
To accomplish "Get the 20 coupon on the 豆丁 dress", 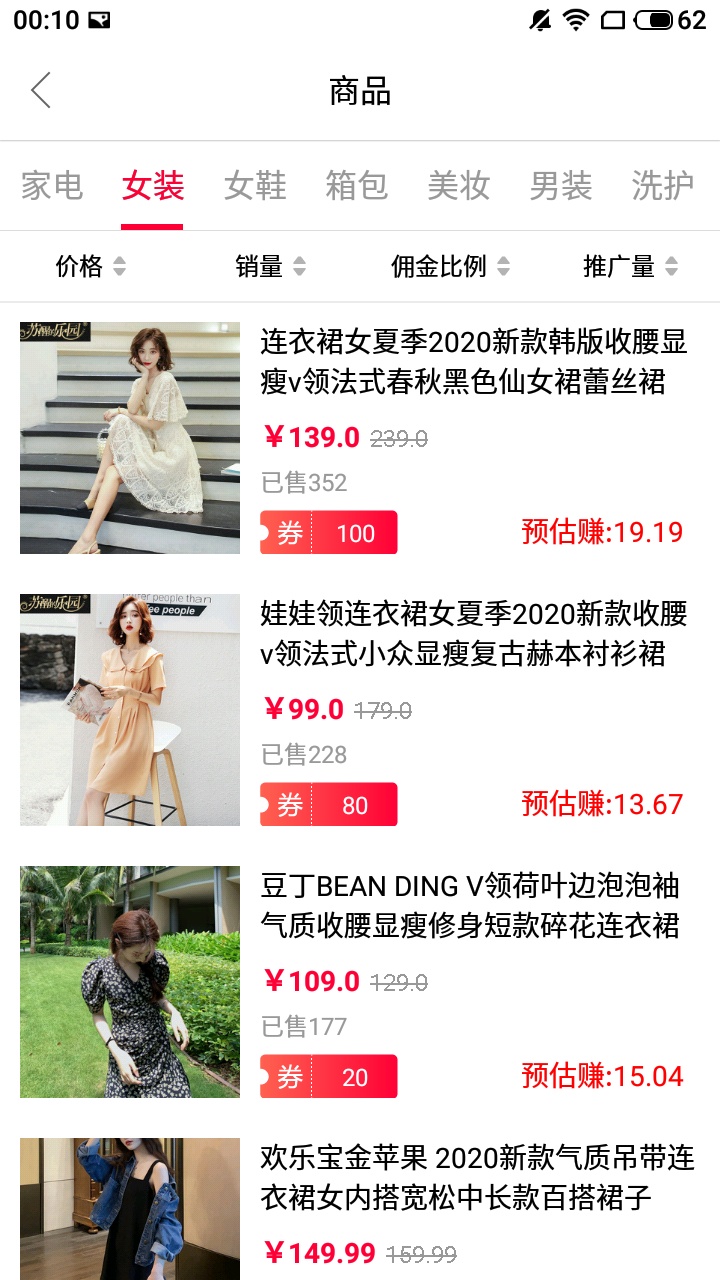I will (x=329, y=1077).
